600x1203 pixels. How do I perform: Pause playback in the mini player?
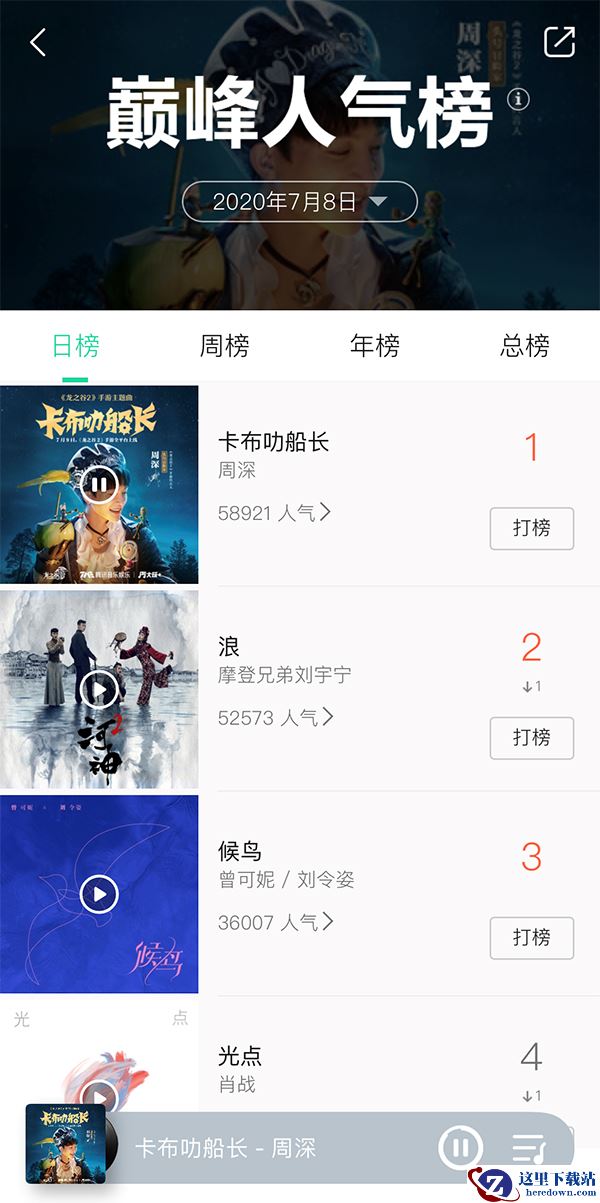(x=460, y=1147)
